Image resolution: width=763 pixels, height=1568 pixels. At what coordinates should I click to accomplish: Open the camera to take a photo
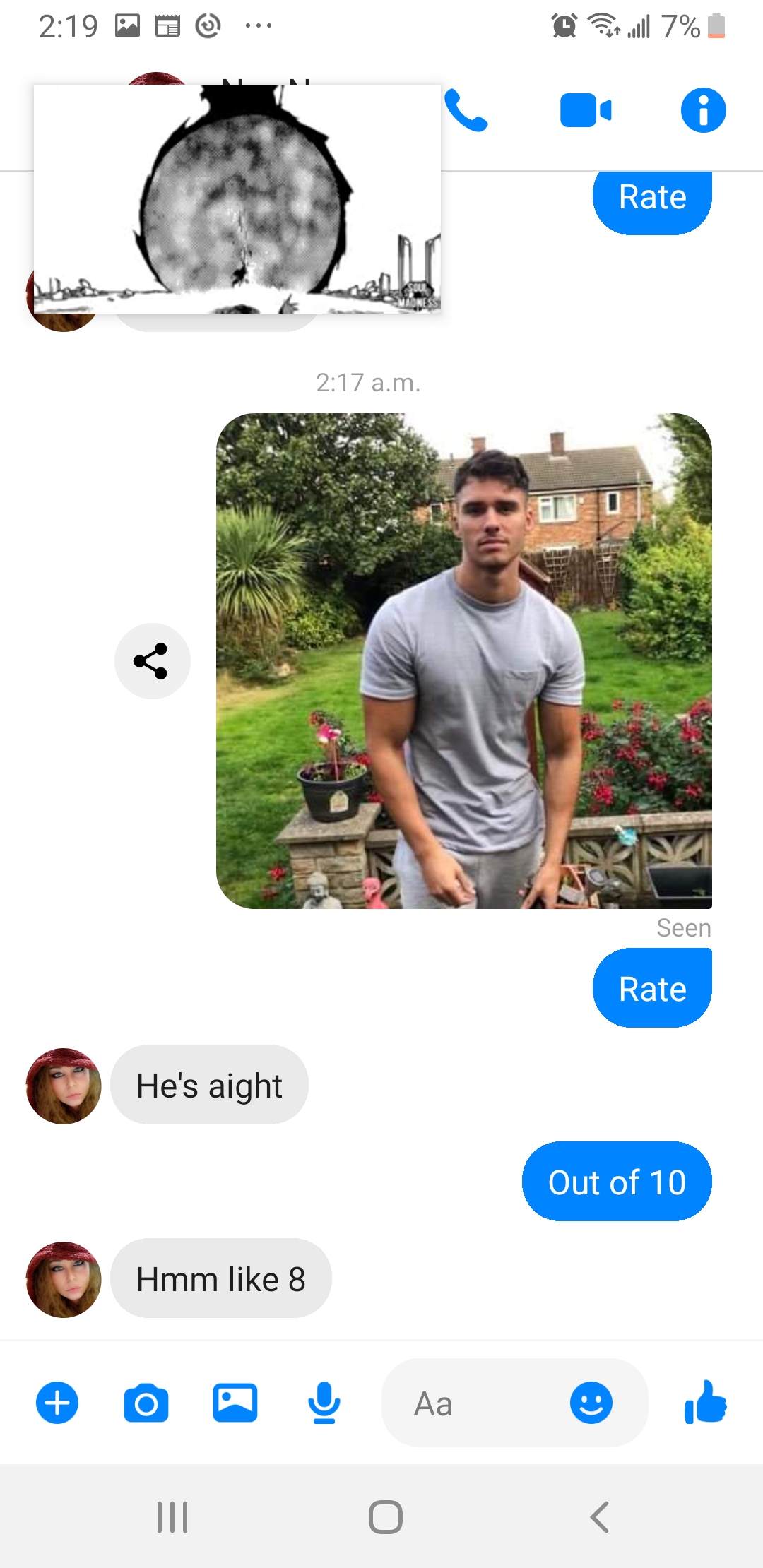(146, 1403)
